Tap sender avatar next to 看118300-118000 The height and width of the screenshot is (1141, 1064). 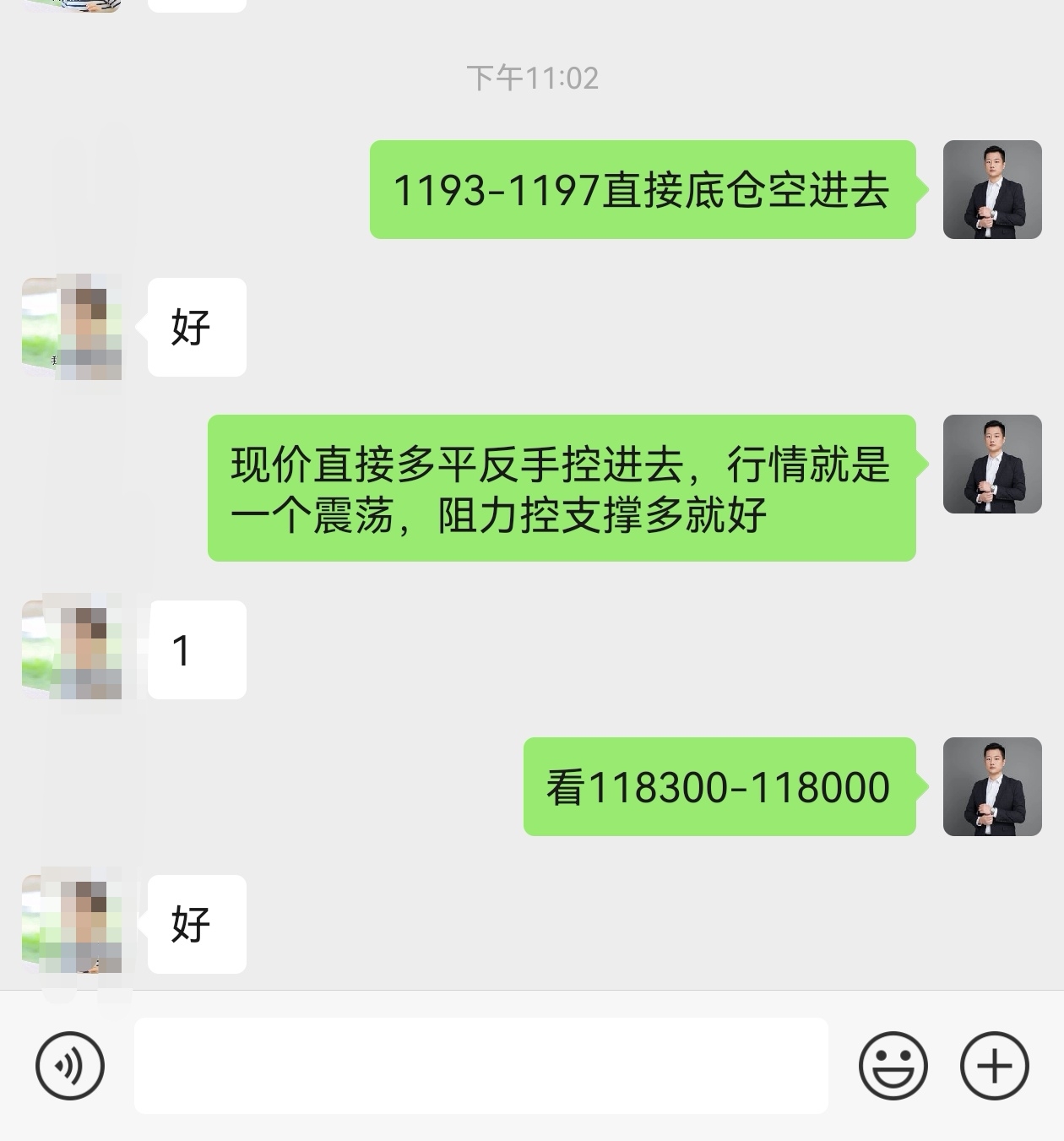point(991,786)
